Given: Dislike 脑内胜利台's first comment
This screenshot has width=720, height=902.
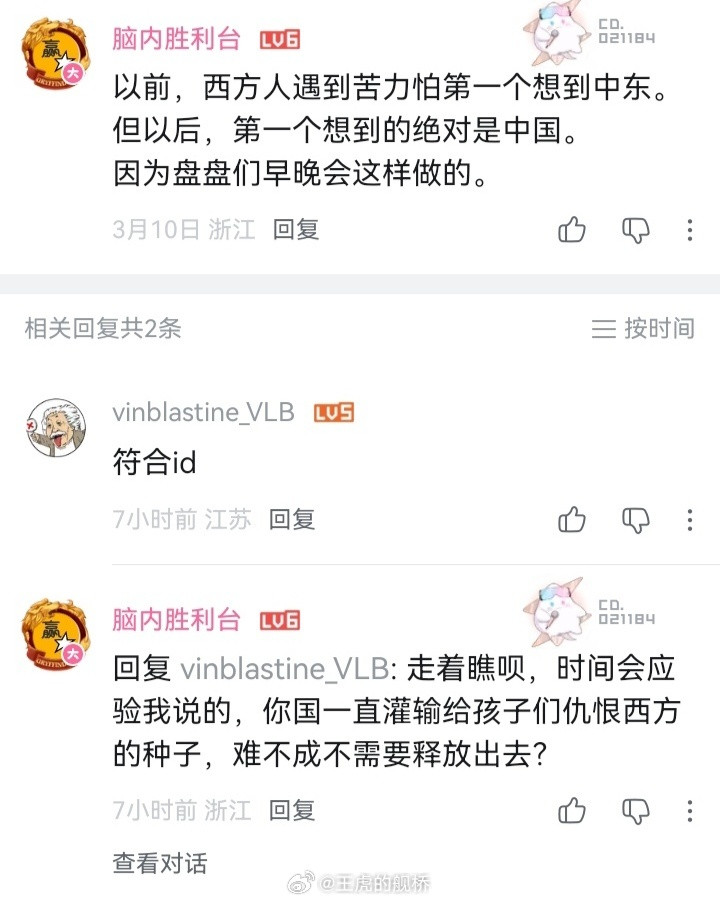Looking at the screenshot, I should pyautogui.click(x=637, y=230).
